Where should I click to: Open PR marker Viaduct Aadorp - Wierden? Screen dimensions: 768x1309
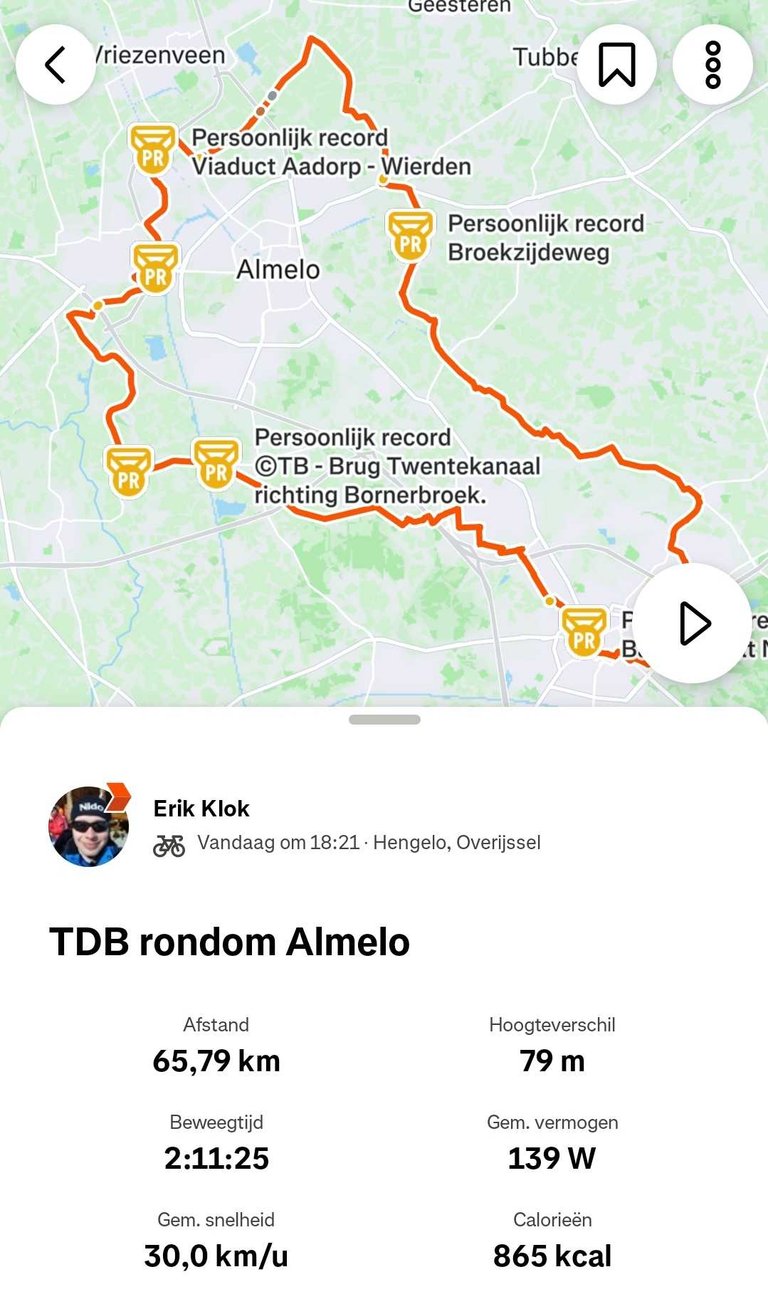(153, 149)
